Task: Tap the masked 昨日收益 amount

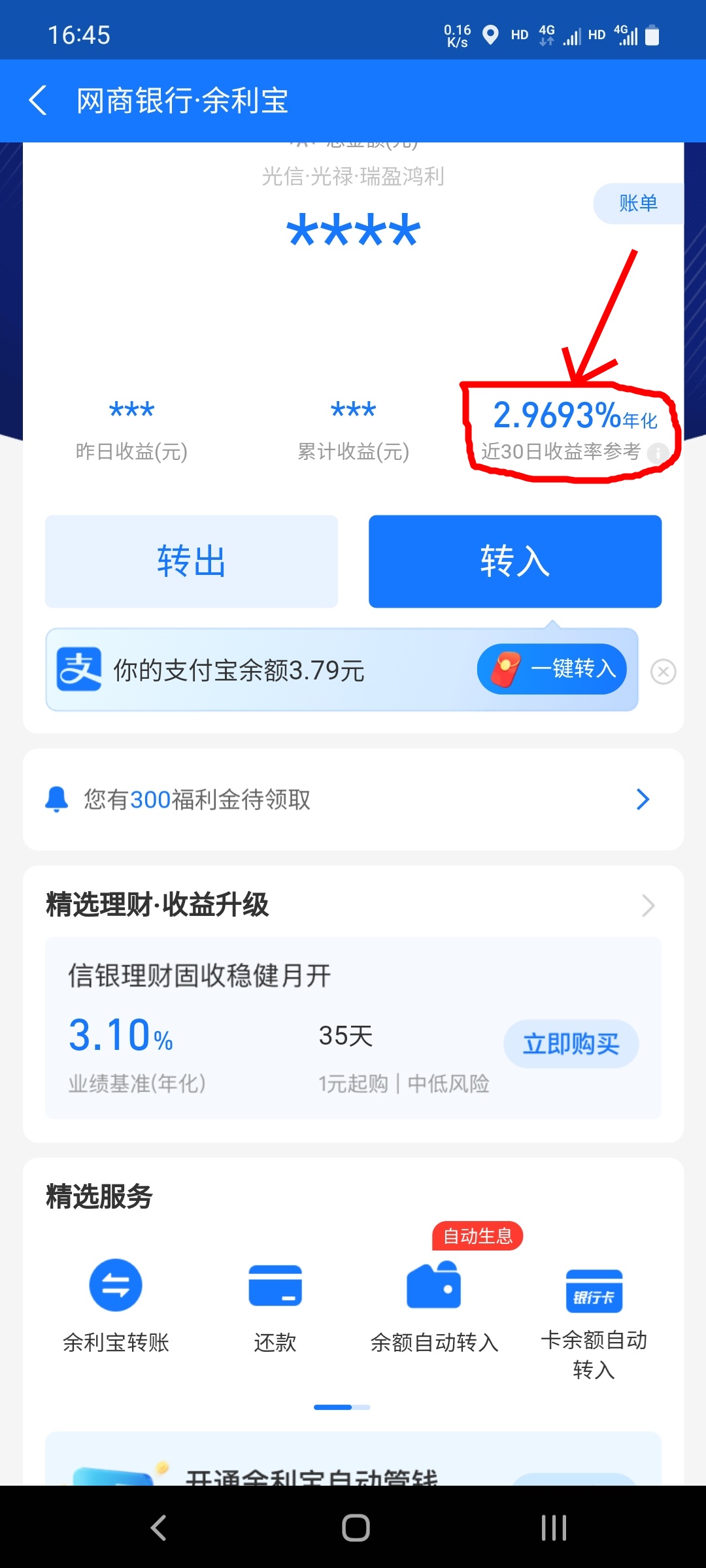Action: point(129,410)
